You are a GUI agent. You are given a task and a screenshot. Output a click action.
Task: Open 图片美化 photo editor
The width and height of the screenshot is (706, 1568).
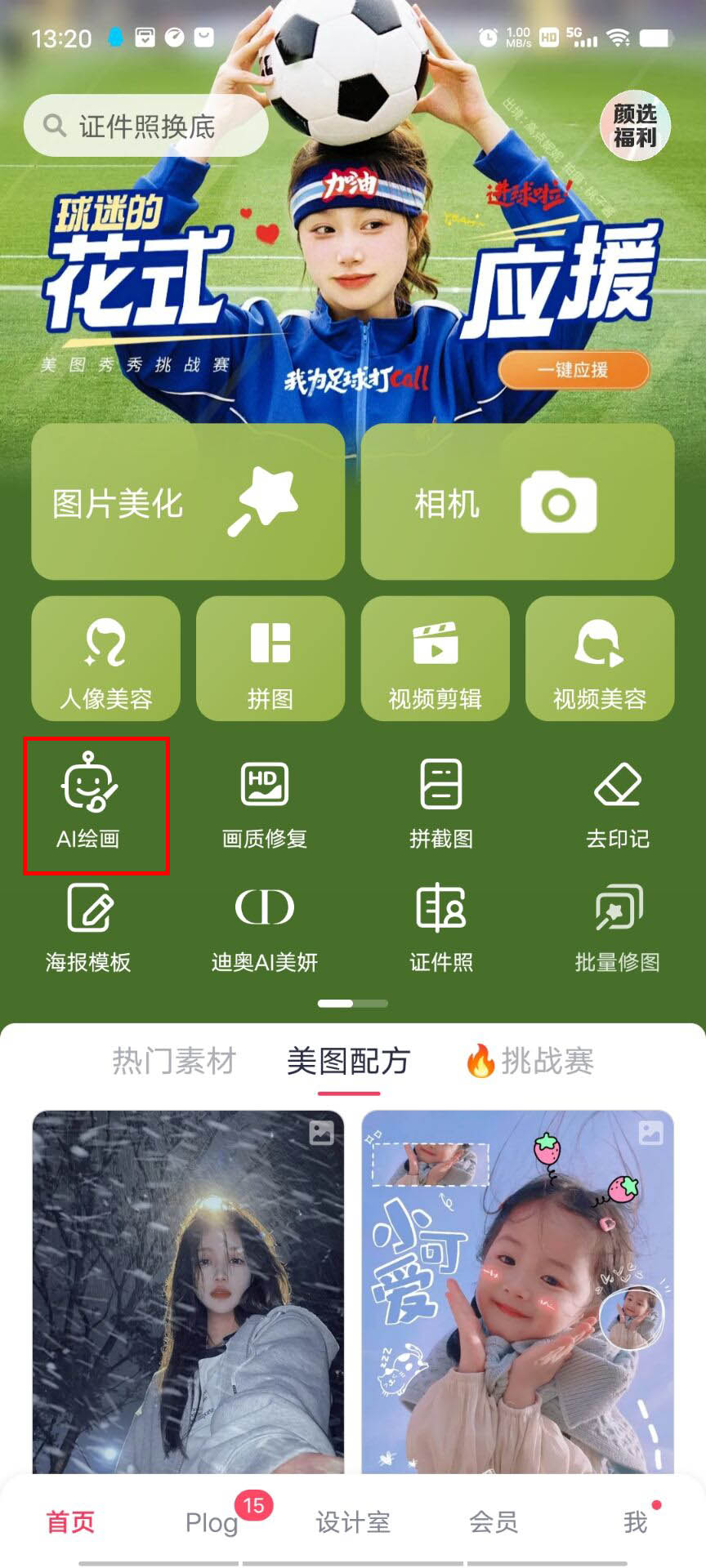[188, 501]
